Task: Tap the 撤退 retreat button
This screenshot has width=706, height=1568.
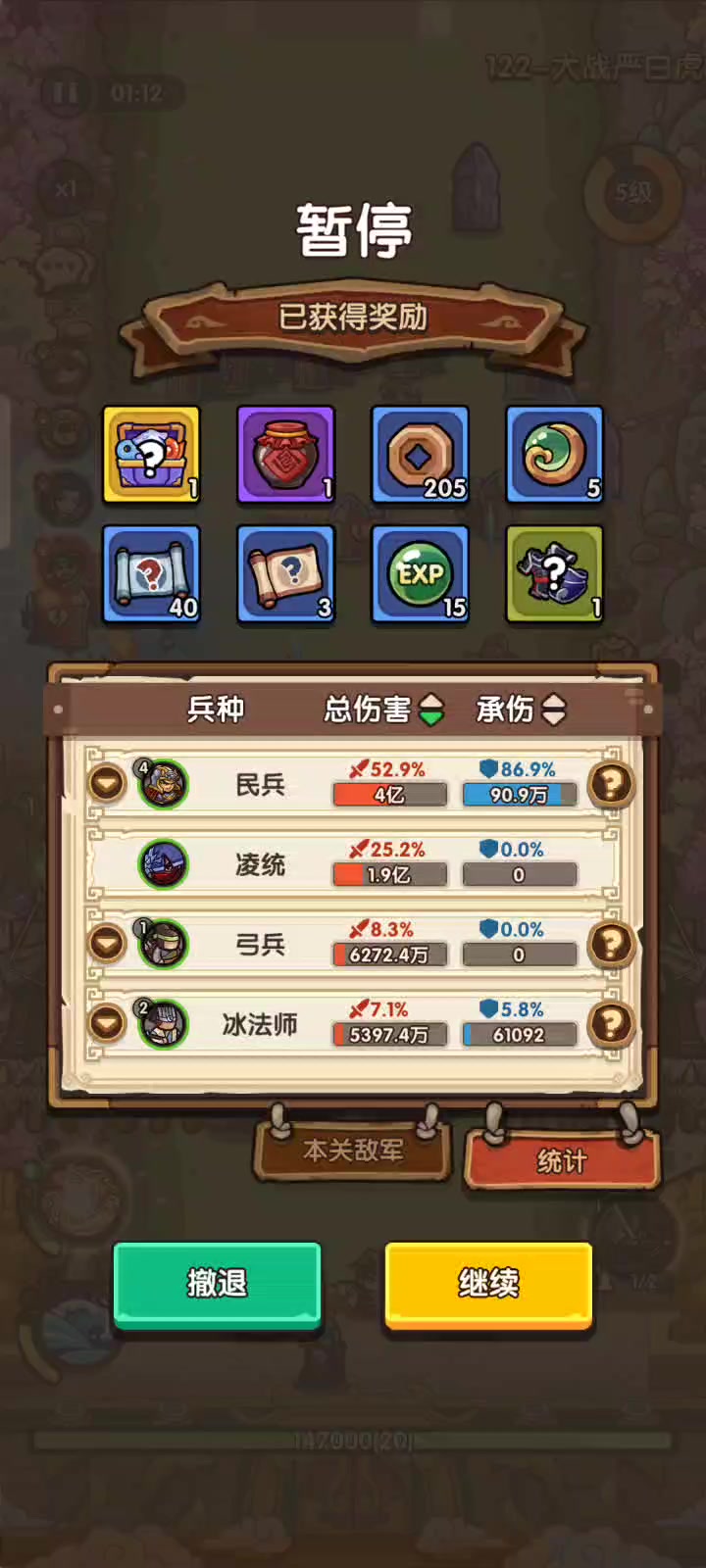Action: (217, 1283)
